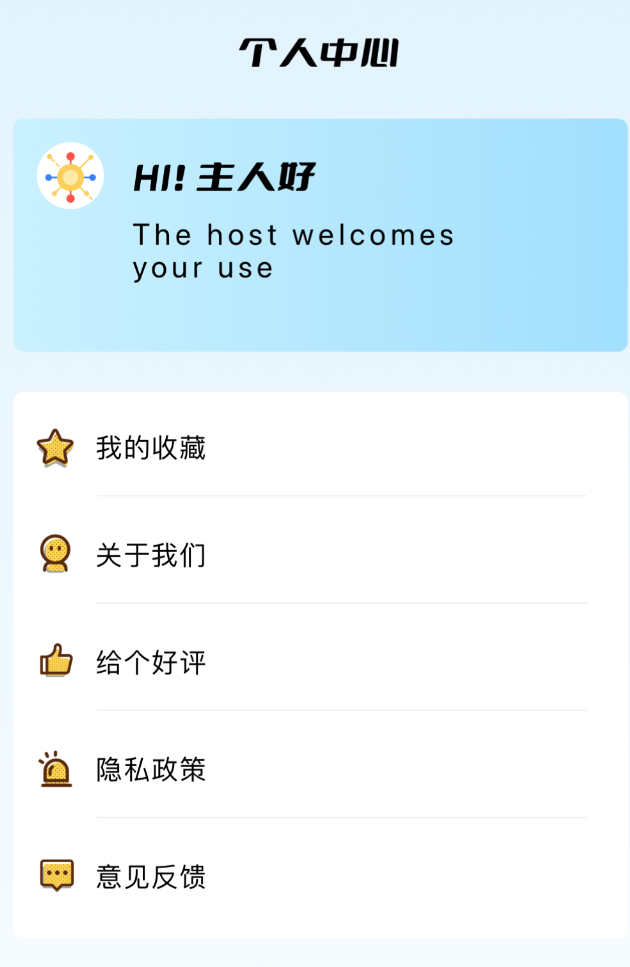Screen dimensions: 630x967
Task: View the 隐私政策 privacy policy
Action: [151, 769]
